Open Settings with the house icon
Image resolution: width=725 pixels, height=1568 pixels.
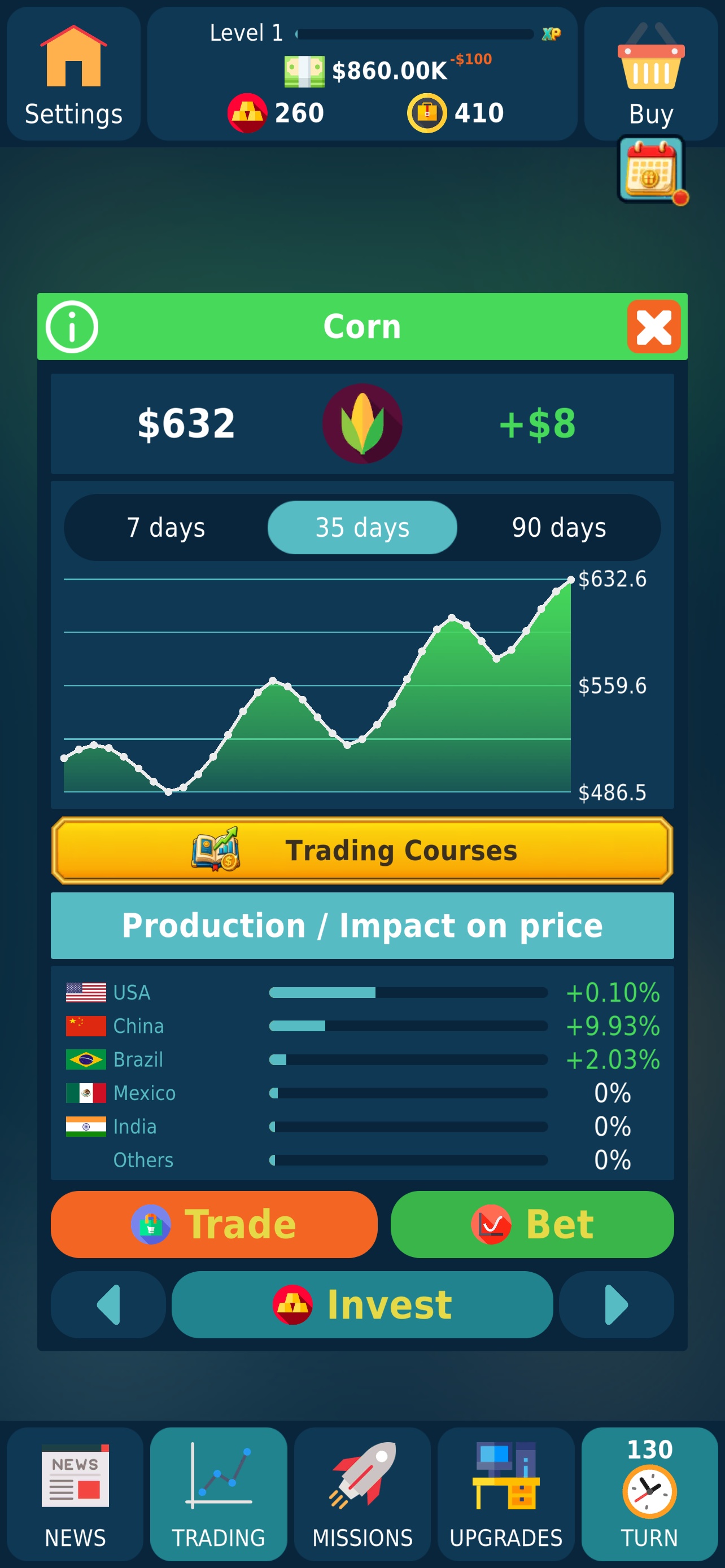tap(73, 73)
